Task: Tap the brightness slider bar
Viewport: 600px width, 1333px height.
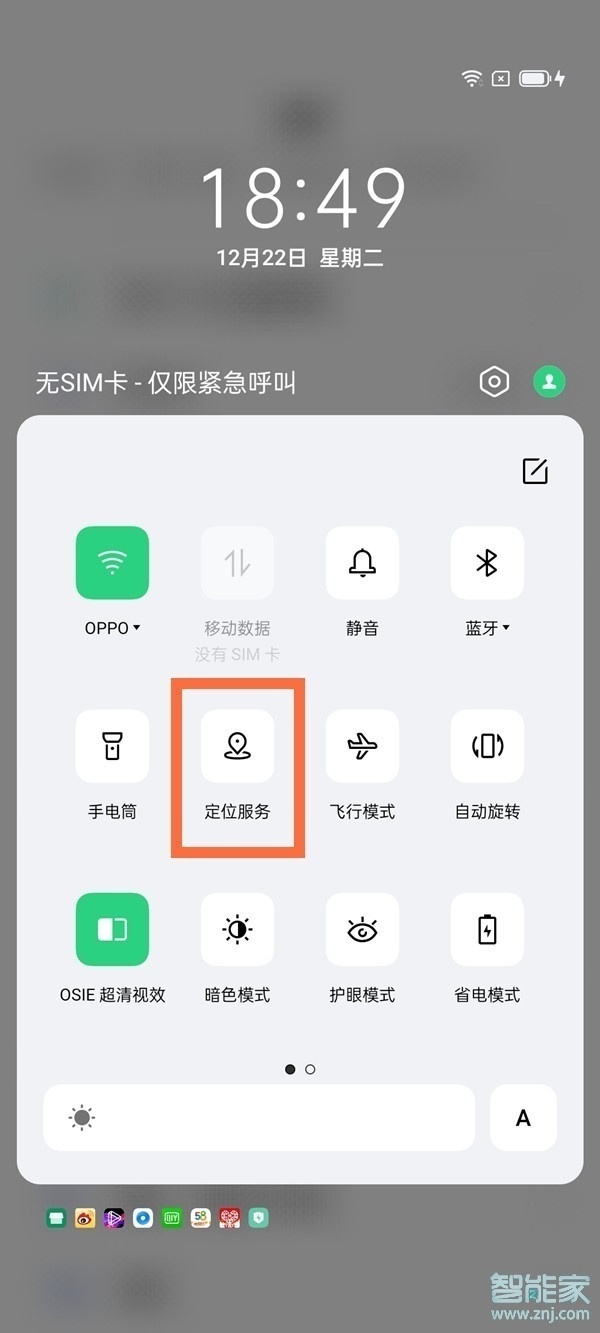Action: [x=259, y=1117]
